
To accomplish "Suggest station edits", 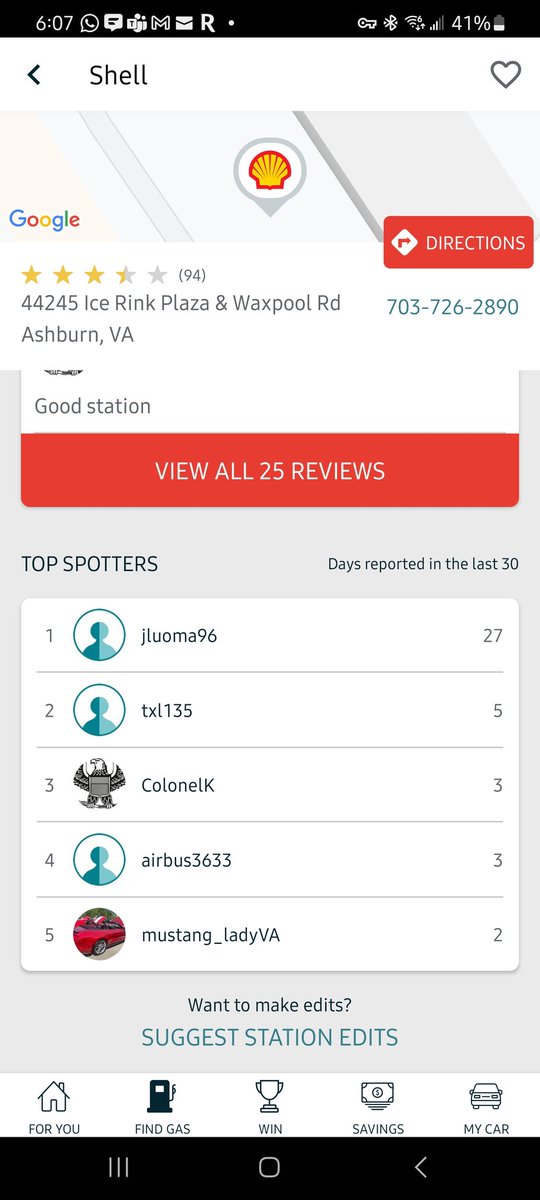I will point(270,1037).
